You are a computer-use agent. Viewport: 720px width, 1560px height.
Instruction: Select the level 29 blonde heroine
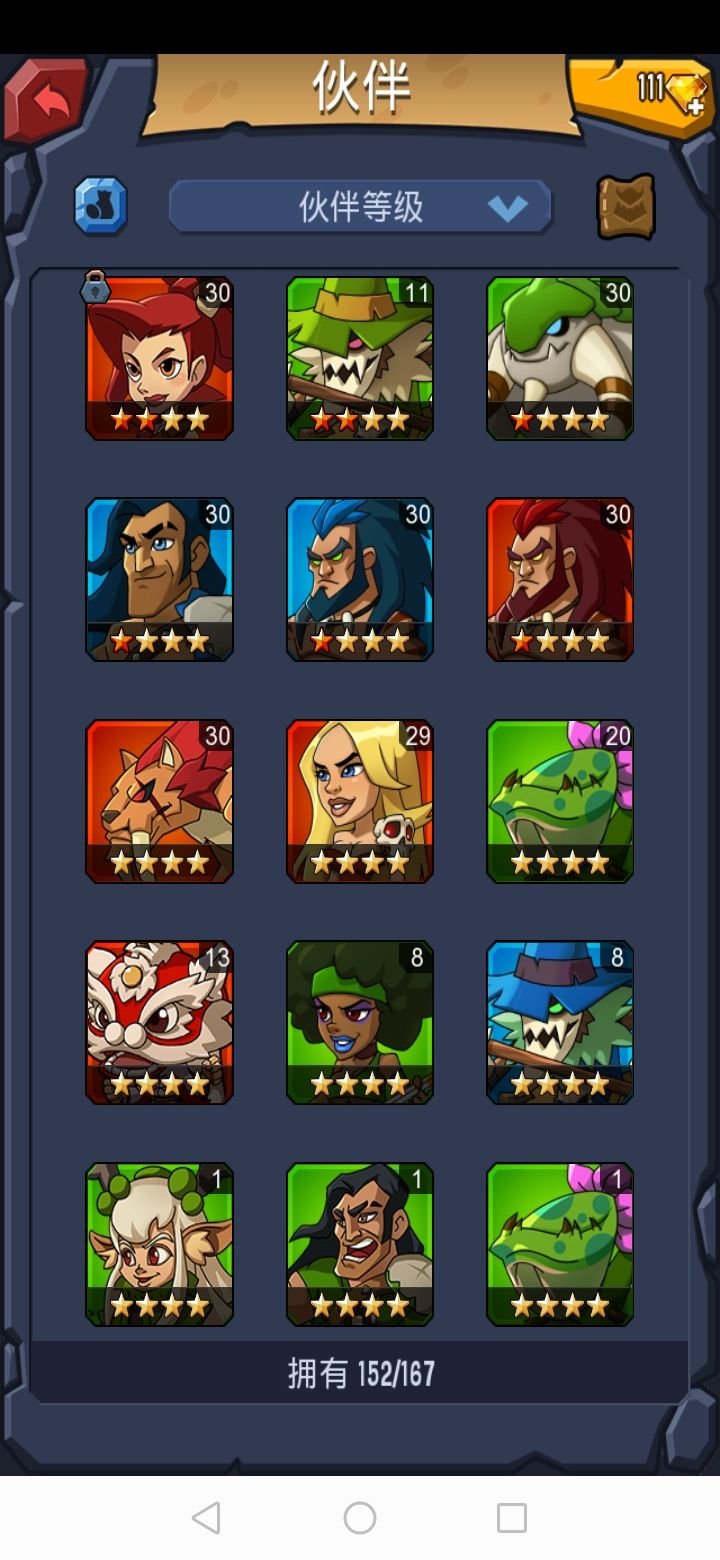360,800
